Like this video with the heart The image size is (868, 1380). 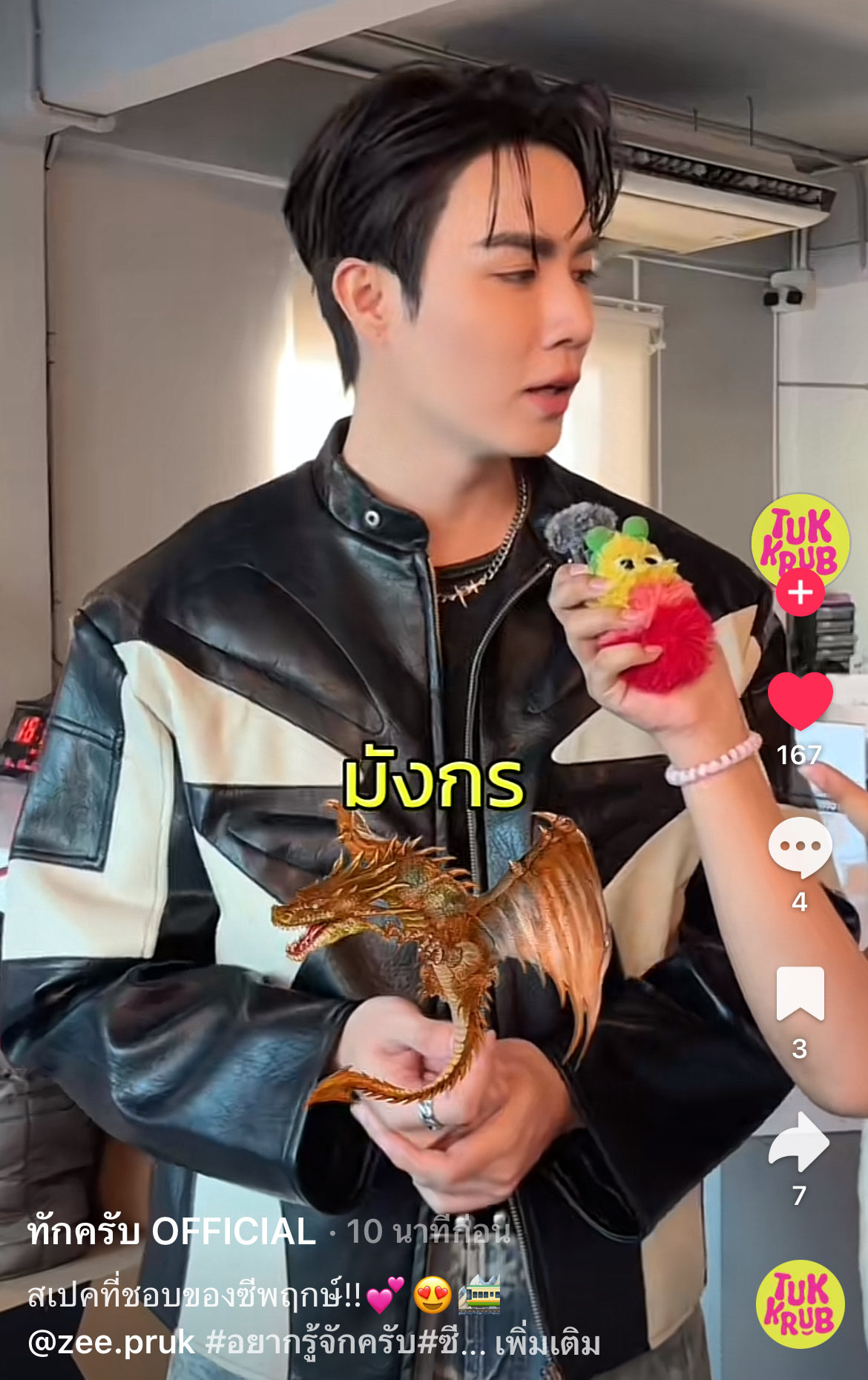coord(800,701)
